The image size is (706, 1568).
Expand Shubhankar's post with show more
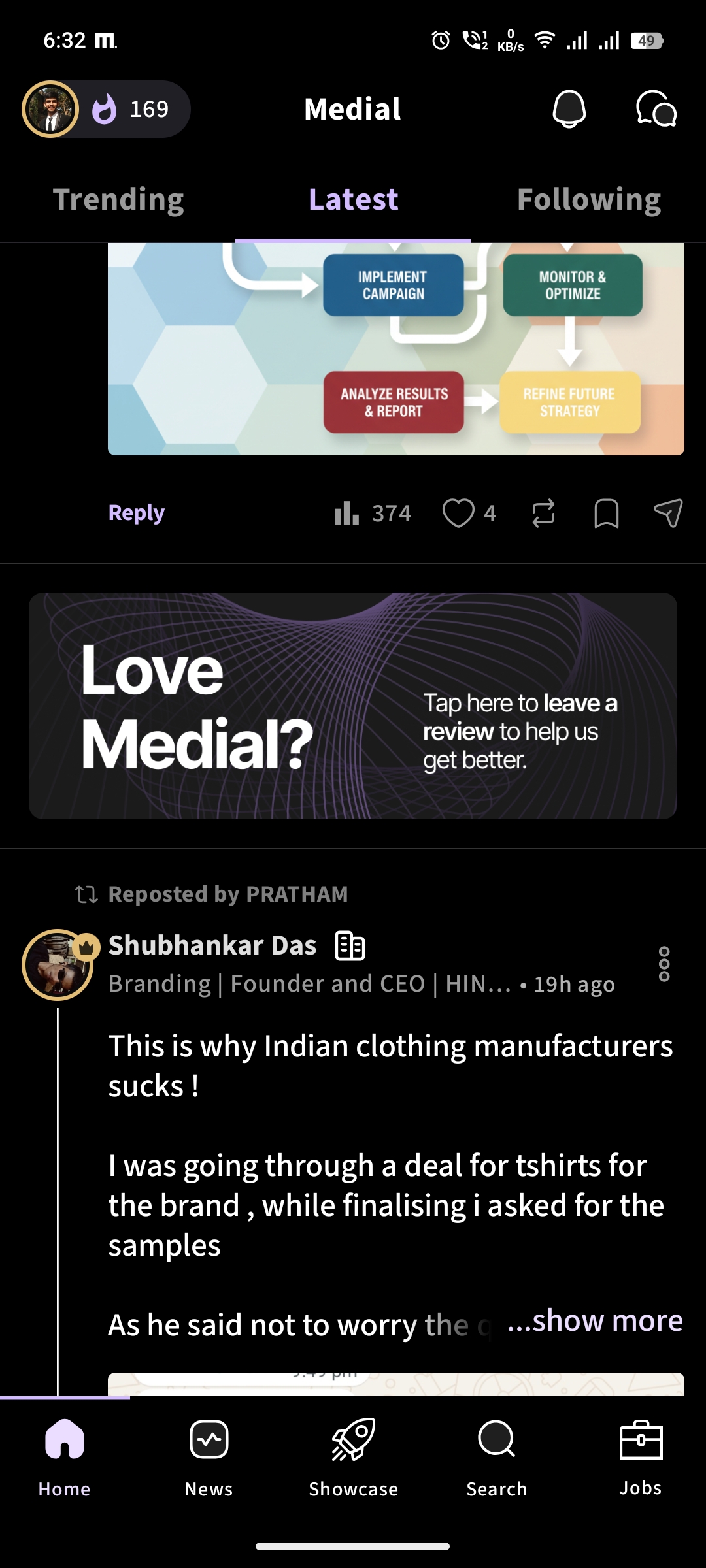coord(596,1320)
